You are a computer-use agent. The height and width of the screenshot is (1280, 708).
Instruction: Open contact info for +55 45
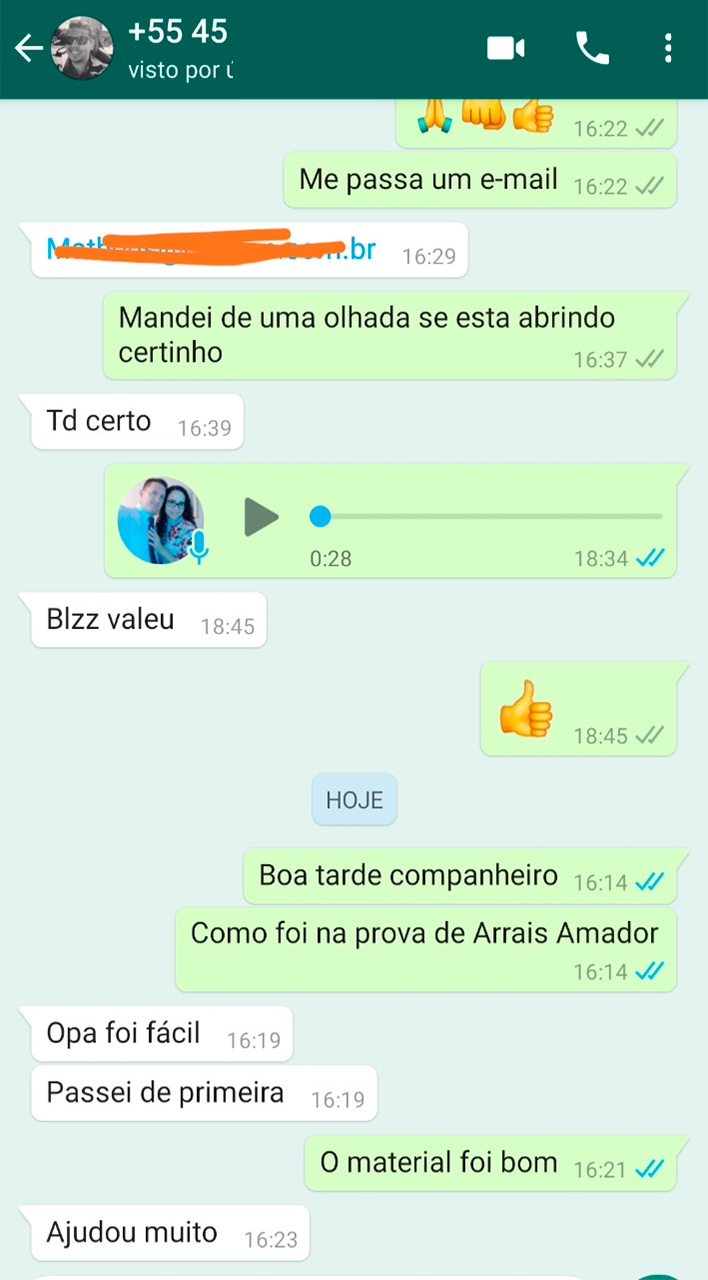(x=180, y=48)
